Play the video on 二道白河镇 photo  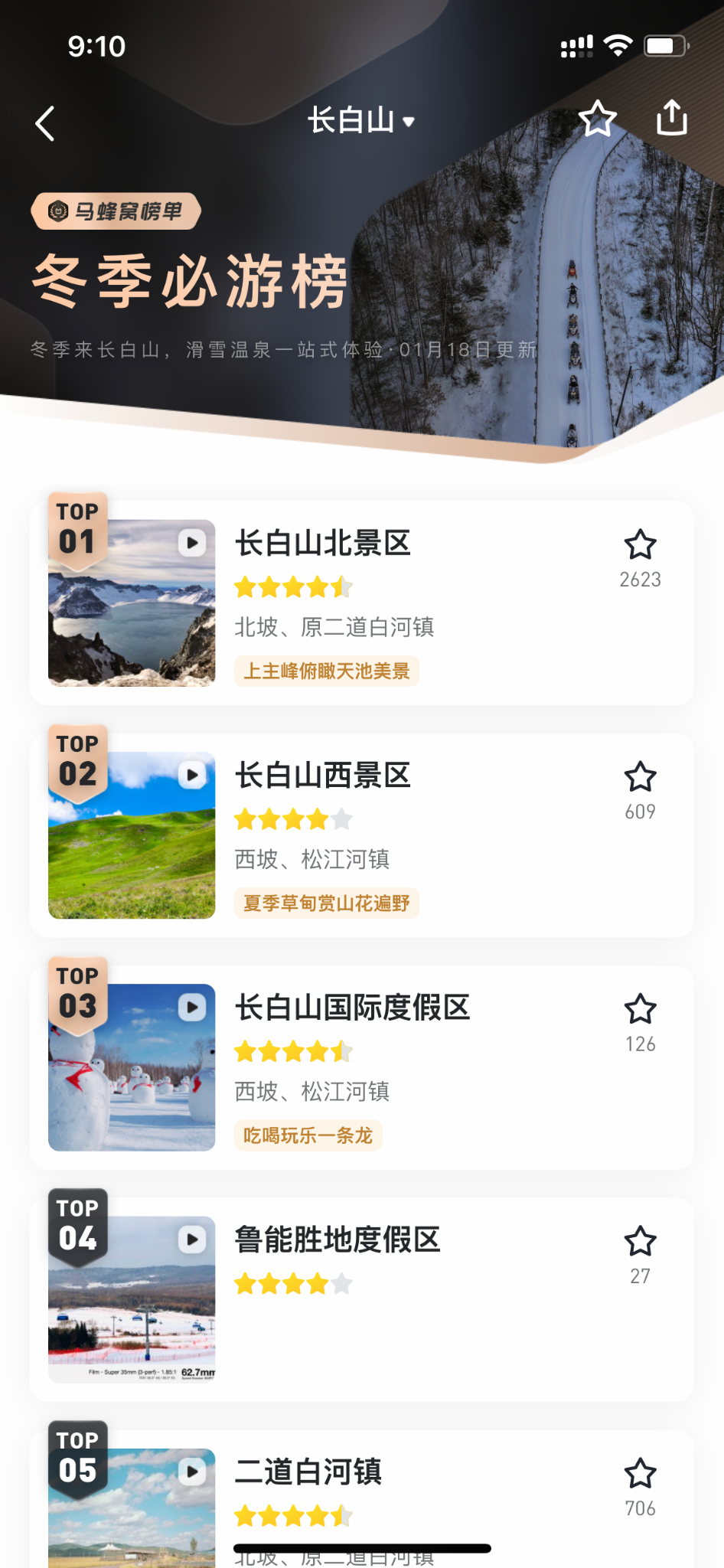point(192,1471)
